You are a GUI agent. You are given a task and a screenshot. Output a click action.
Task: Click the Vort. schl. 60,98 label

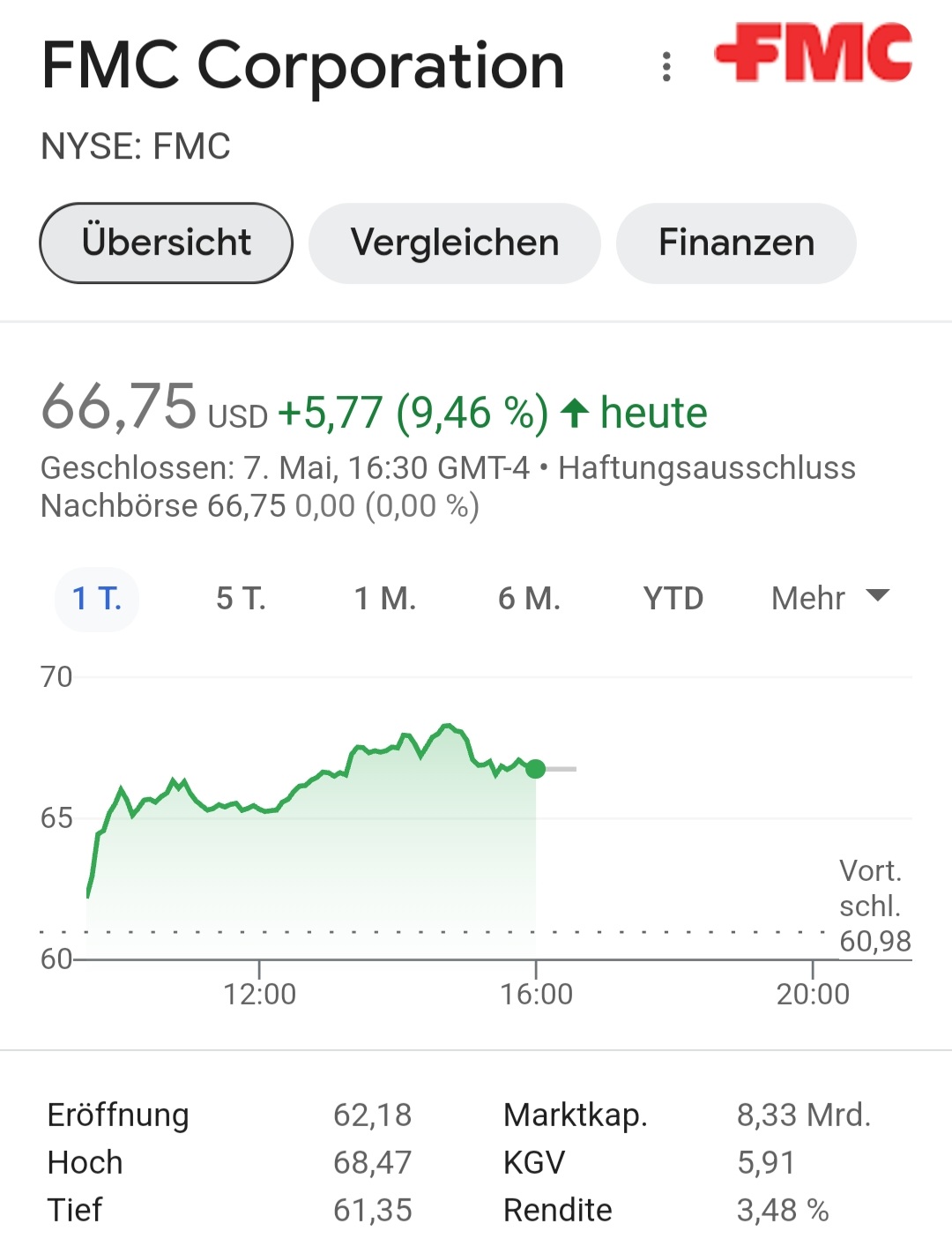click(x=871, y=904)
